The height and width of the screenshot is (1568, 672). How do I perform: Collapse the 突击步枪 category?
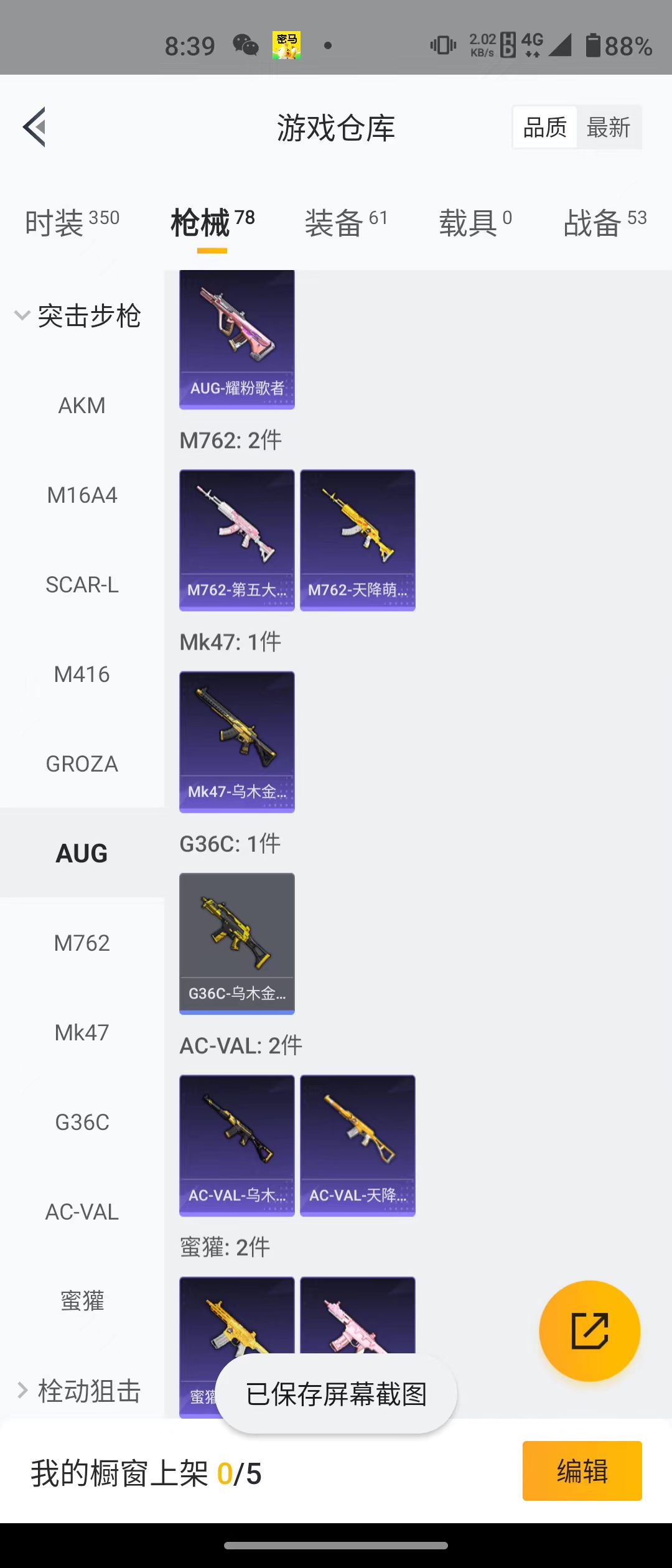pyautogui.click(x=78, y=316)
